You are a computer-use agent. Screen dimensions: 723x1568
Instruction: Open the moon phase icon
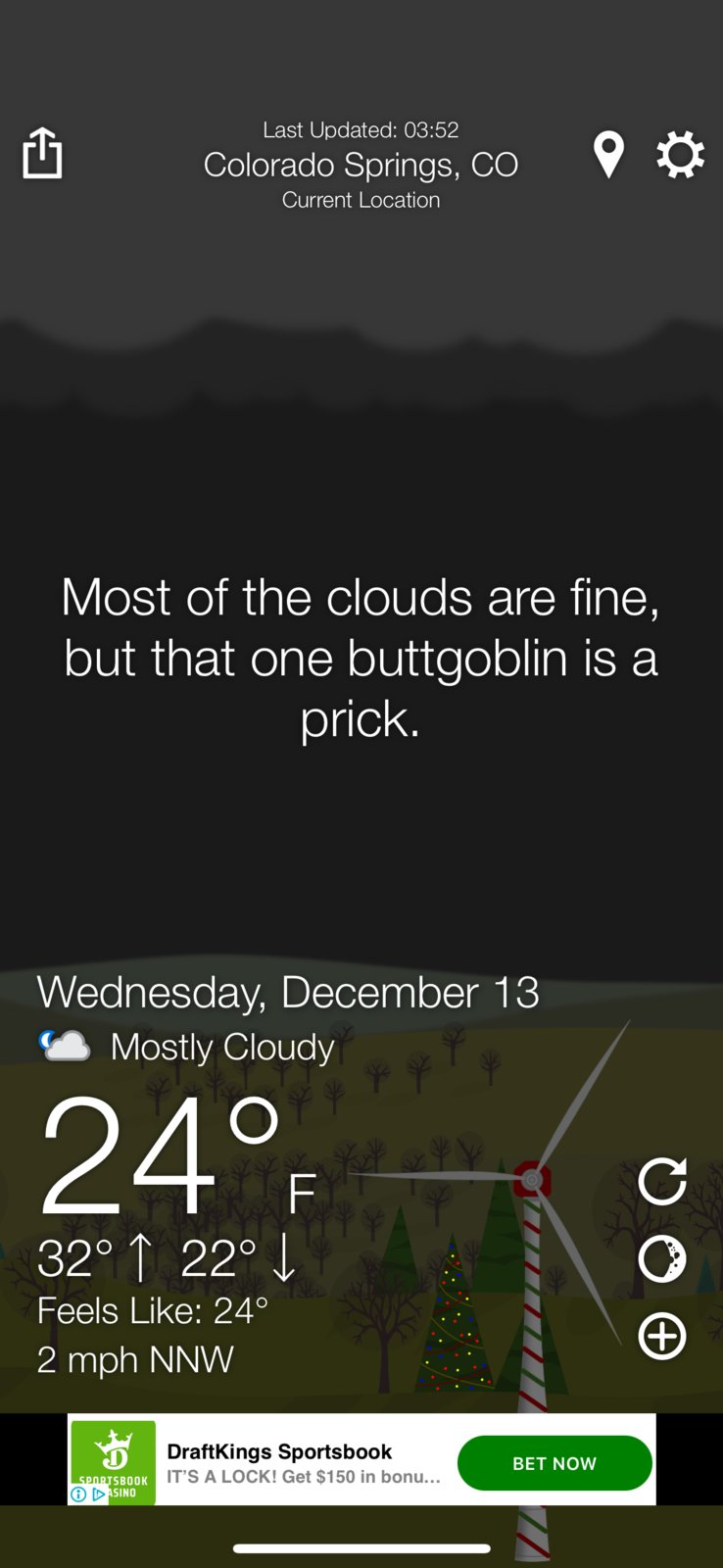pyautogui.click(x=662, y=1258)
